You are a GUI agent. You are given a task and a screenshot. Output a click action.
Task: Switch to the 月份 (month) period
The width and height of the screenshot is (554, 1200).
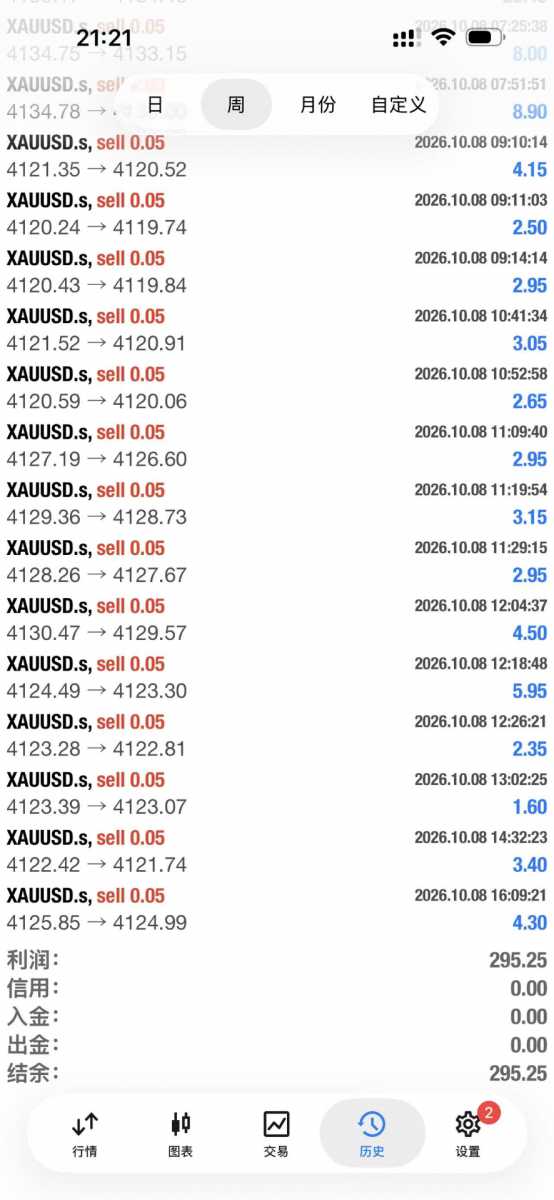(318, 104)
